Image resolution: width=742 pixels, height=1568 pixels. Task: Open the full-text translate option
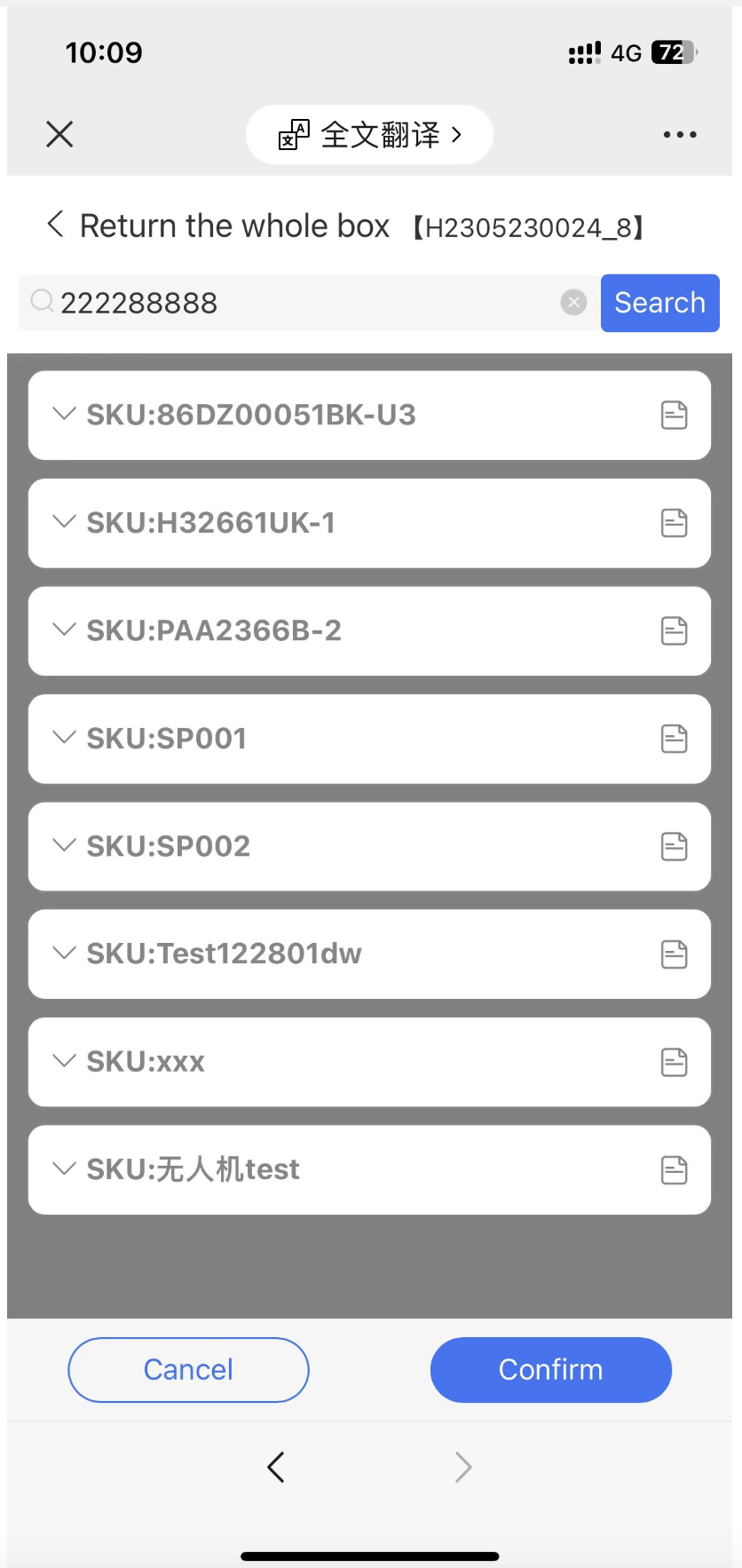pyautogui.click(x=369, y=135)
